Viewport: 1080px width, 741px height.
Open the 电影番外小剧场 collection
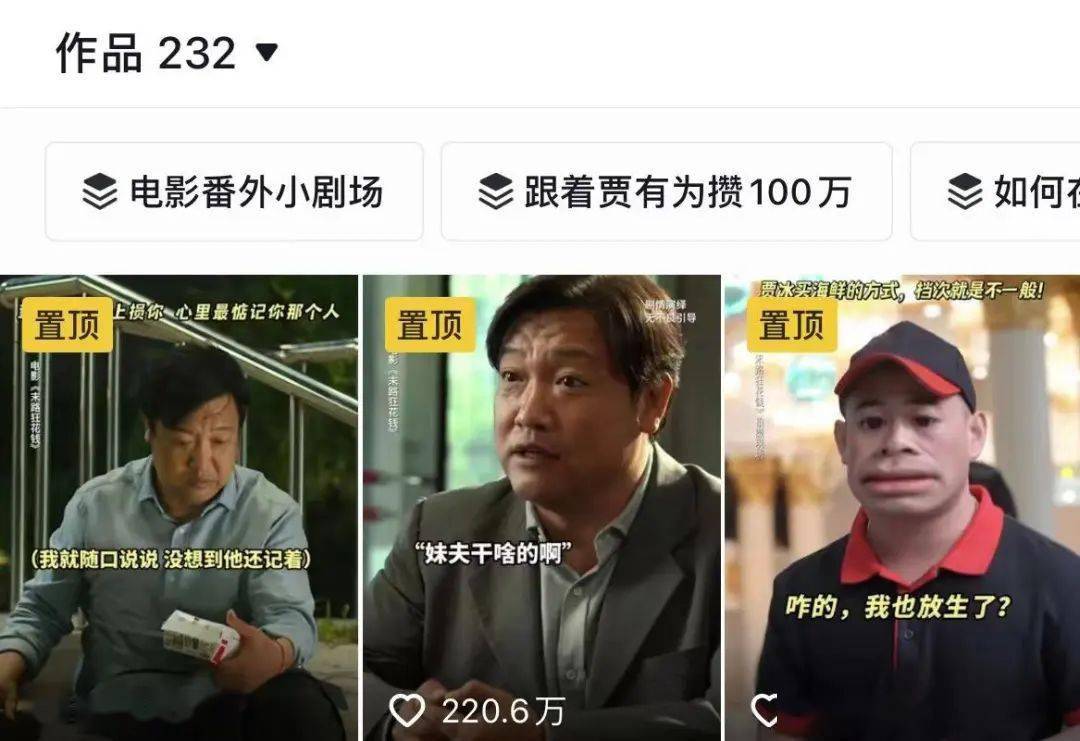234,191
